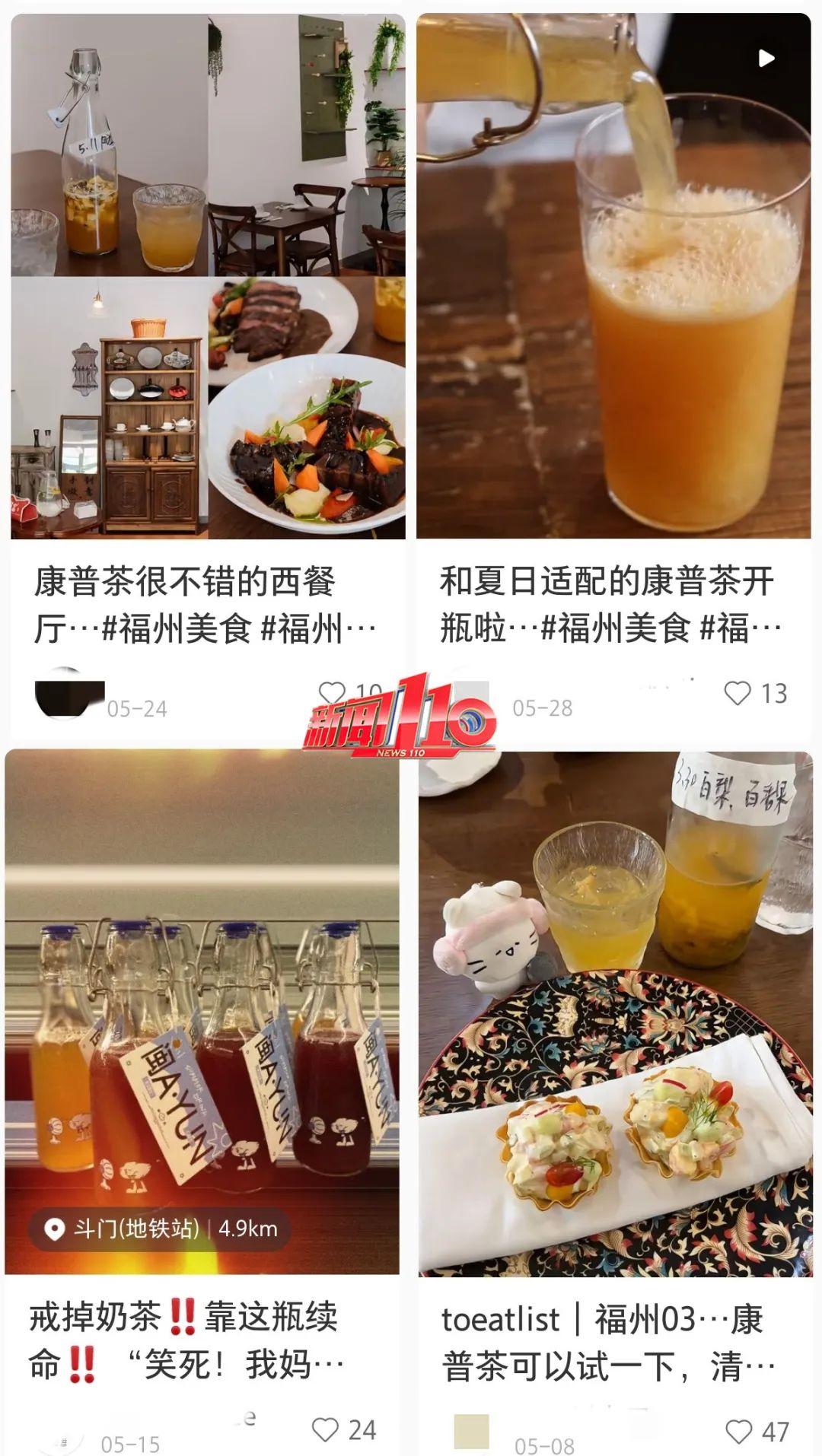Like the post with 13 likes
Image resolution: width=822 pixels, height=1456 pixels.
pyautogui.click(x=737, y=693)
